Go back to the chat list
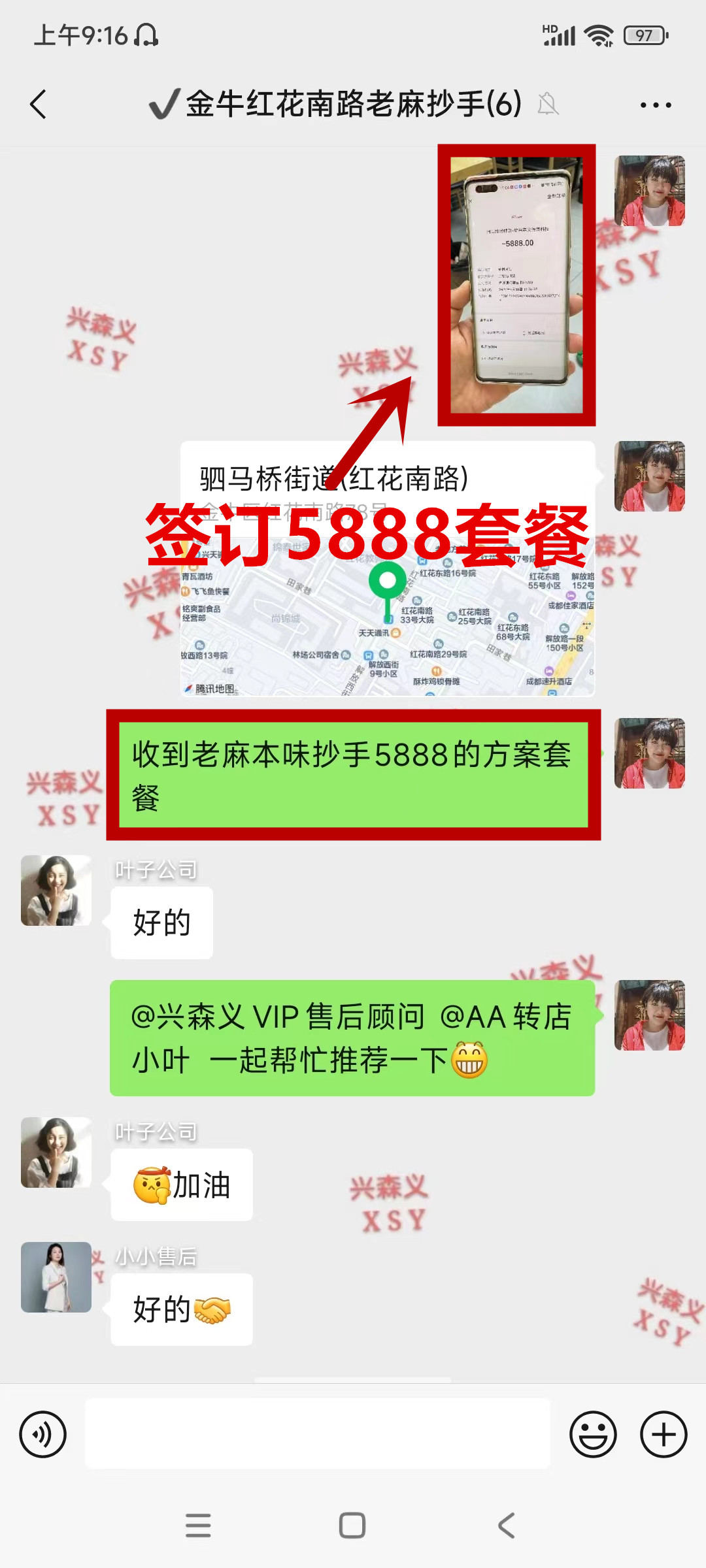The width and height of the screenshot is (706, 1568). point(39,105)
